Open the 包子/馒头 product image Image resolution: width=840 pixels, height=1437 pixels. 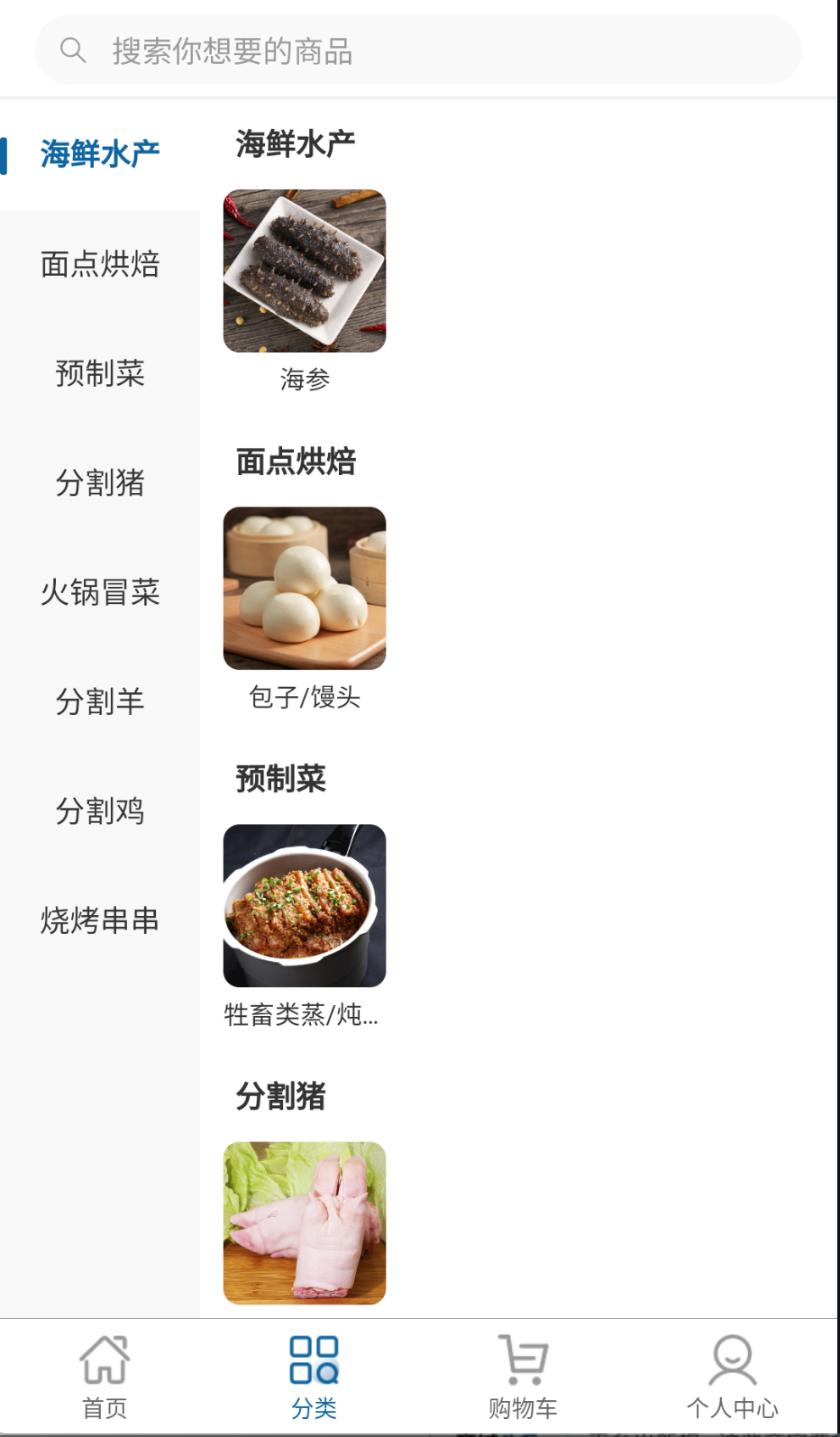point(305,587)
